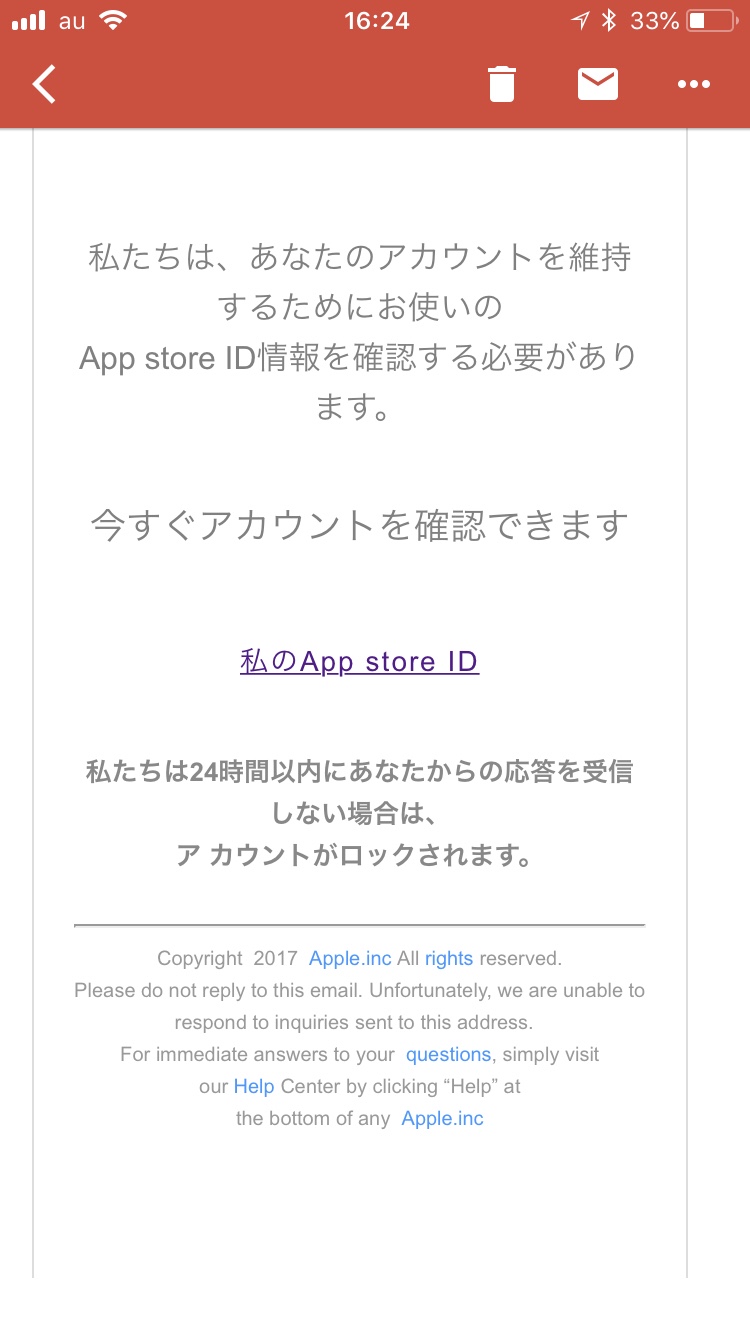The width and height of the screenshot is (750, 1334).
Task: Tap the Apple.inc link at the bottom
Action: click(443, 1118)
